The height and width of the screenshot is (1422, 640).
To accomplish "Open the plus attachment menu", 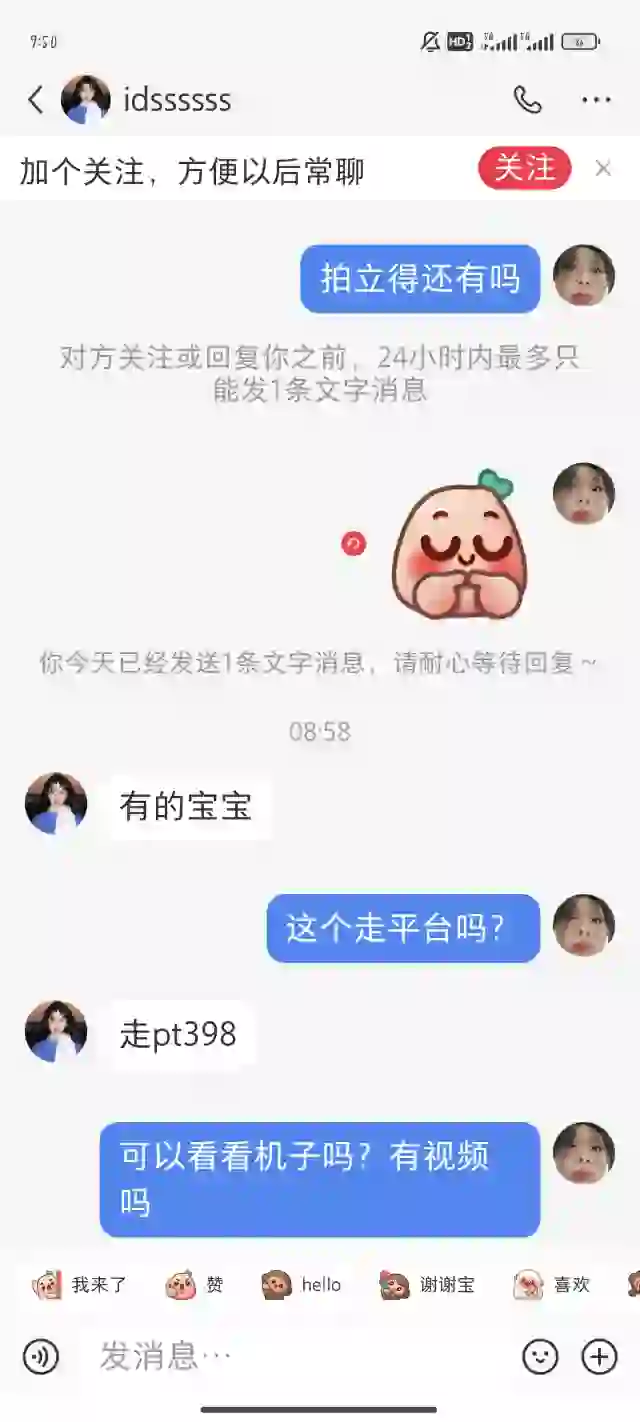I will coord(599,1357).
